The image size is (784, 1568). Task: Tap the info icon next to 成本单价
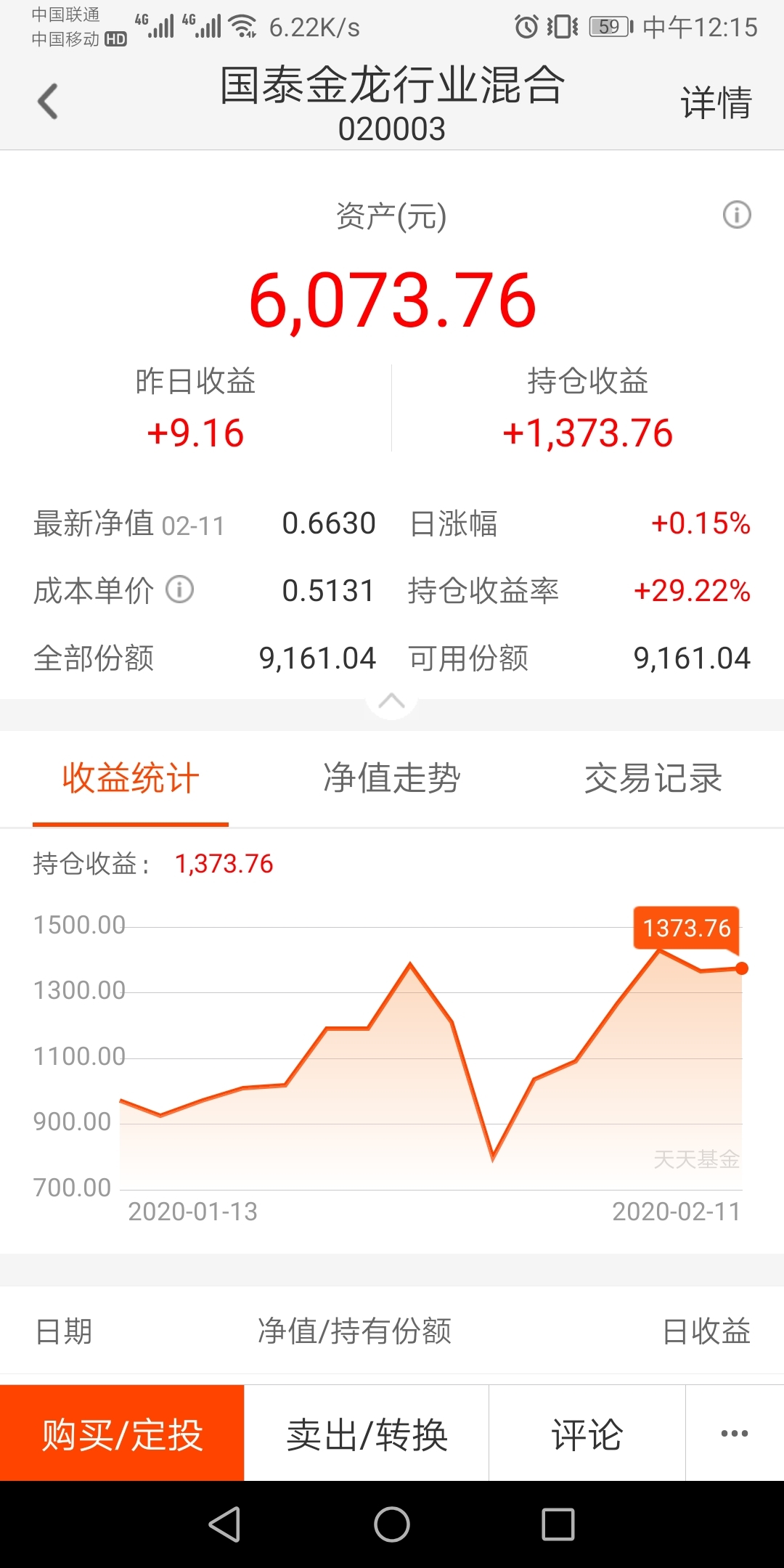click(179, 589)
